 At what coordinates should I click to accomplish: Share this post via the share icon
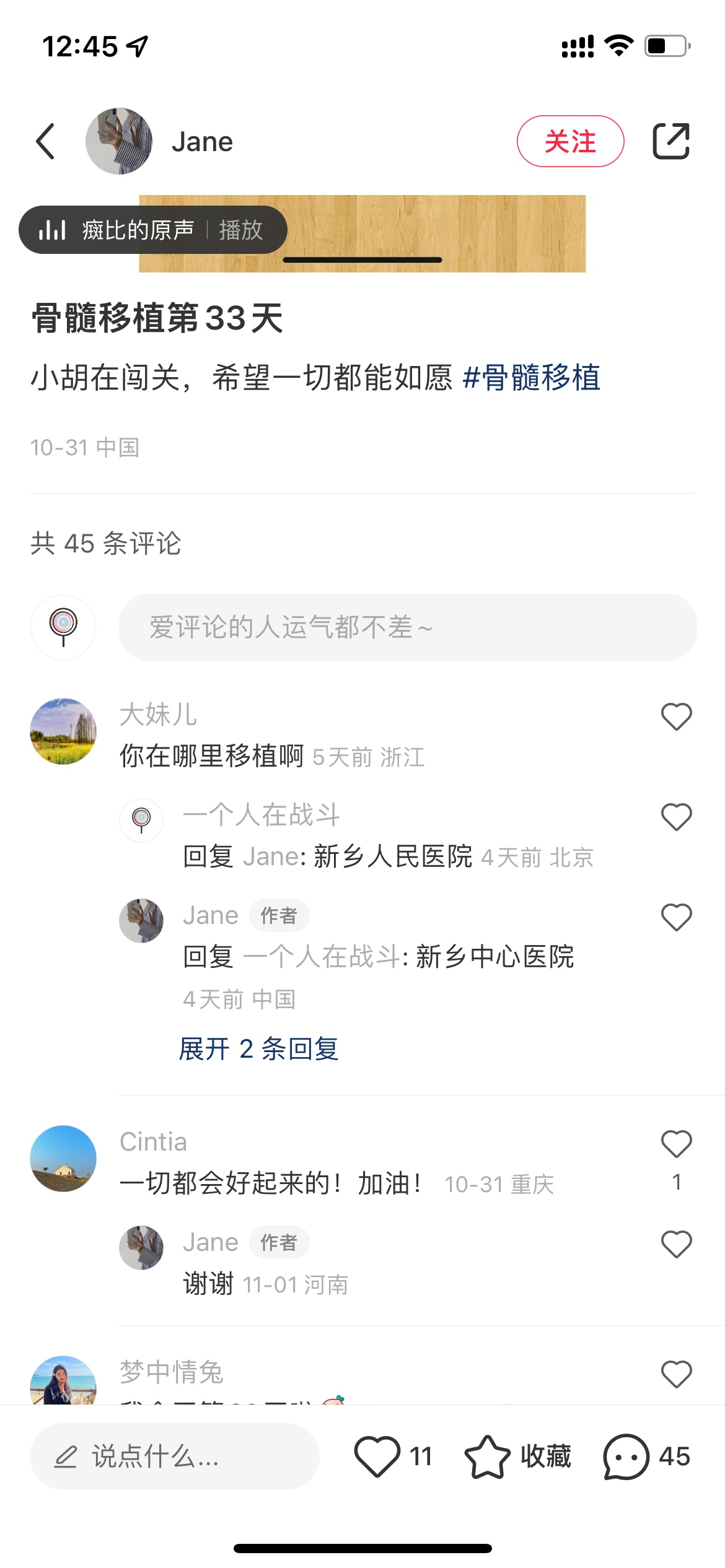[671, 141]
